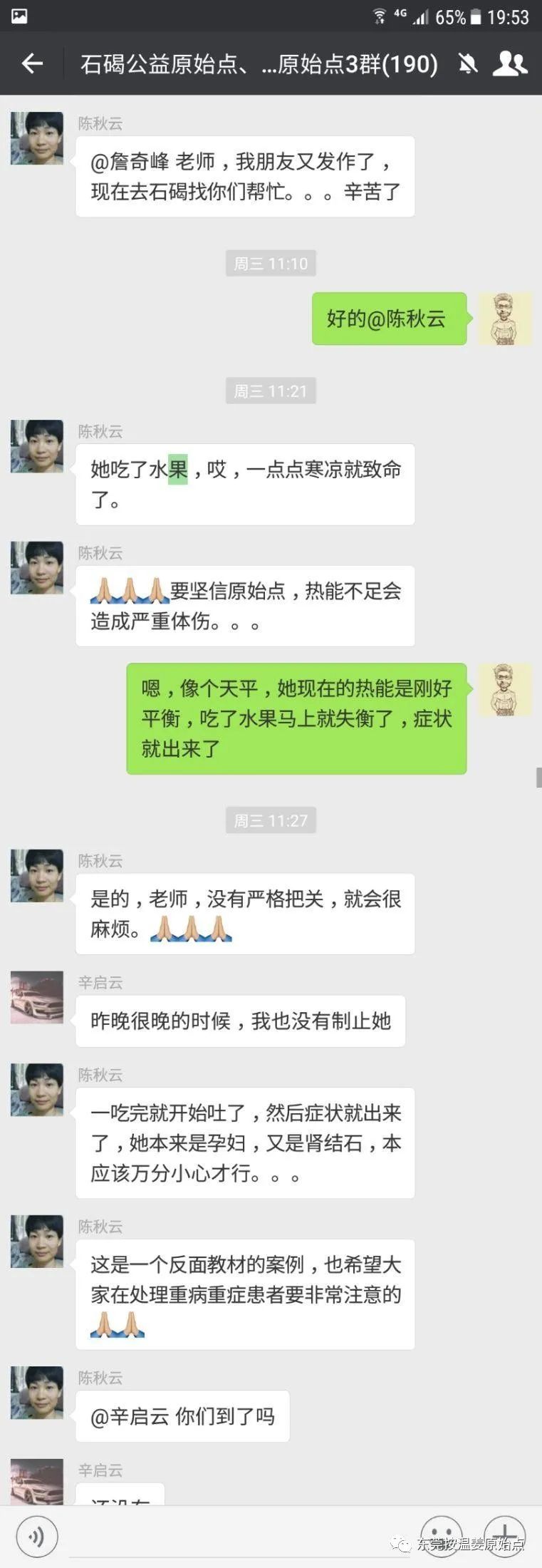Image resolution: width=542 pixels, height=1568 pixels.
Task: Open group members via people icon
Action: pyautogui.click(x=508, y=65)
